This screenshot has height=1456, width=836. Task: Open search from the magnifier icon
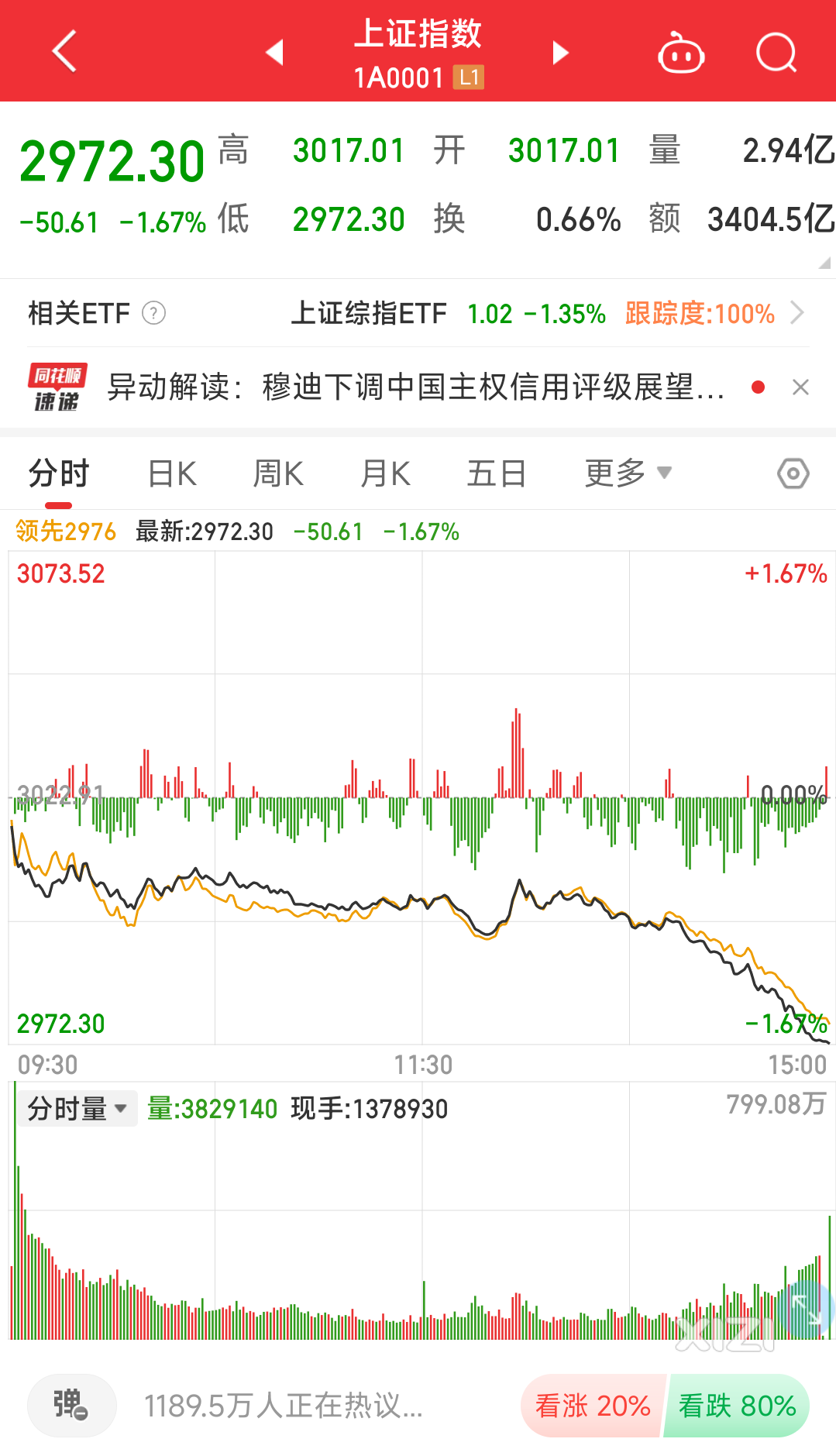click(776, 52)
